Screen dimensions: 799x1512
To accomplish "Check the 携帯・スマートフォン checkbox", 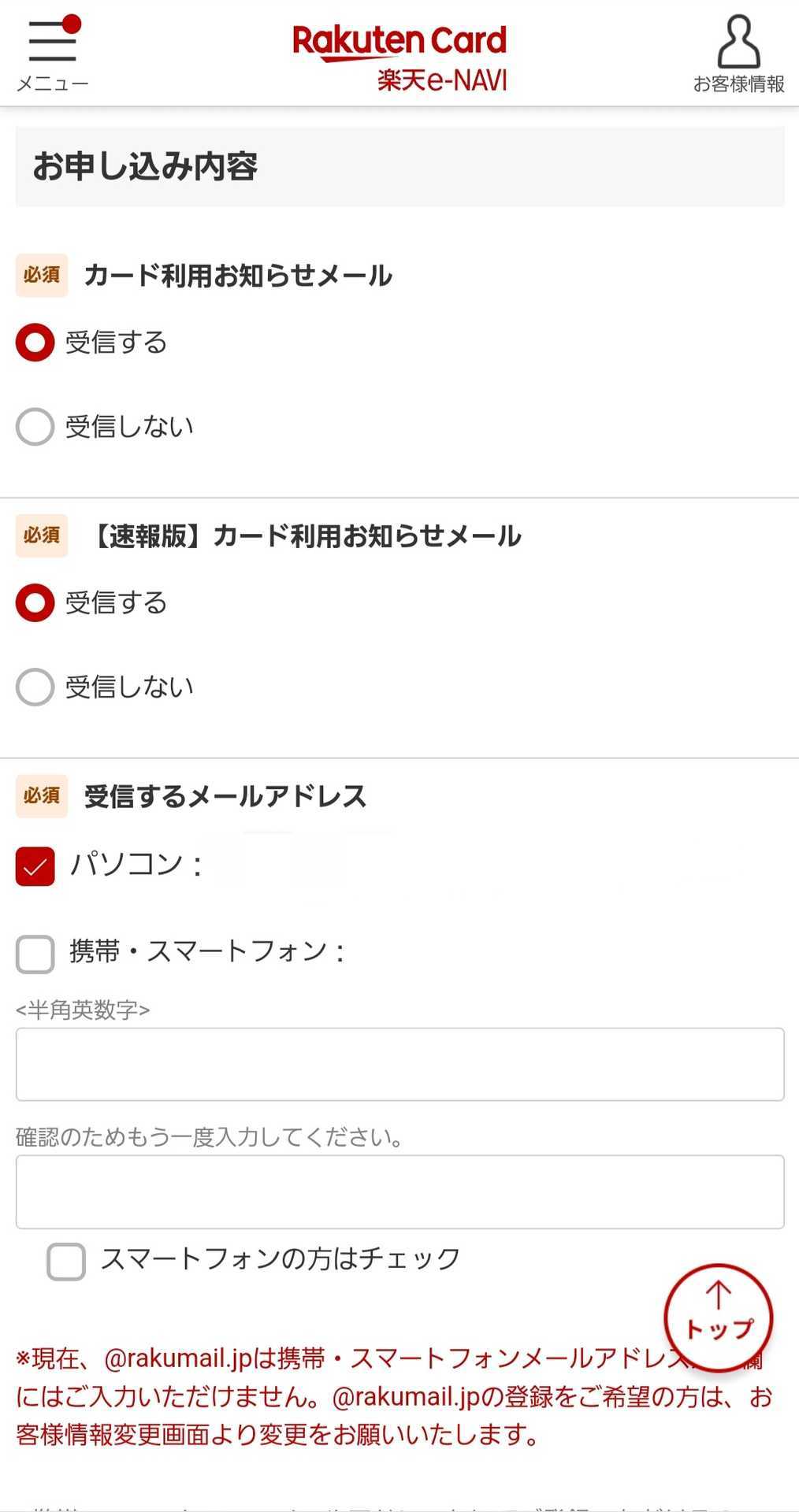I will point(35,954).
